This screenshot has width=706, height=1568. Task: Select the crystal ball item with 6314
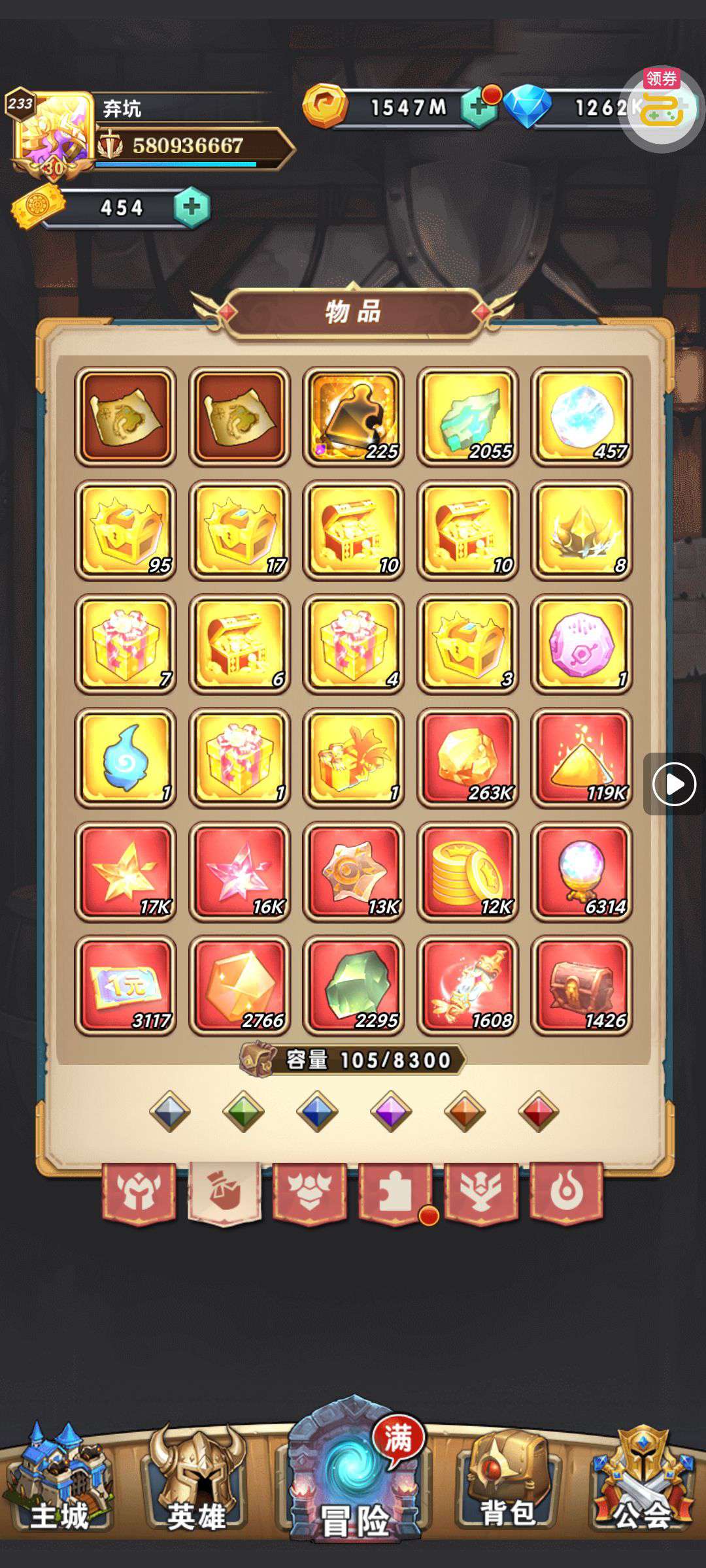[581, 872]
